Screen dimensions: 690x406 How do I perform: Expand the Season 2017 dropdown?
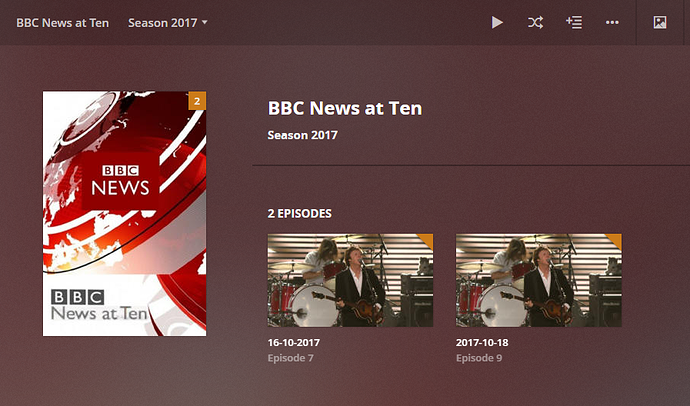168,22
